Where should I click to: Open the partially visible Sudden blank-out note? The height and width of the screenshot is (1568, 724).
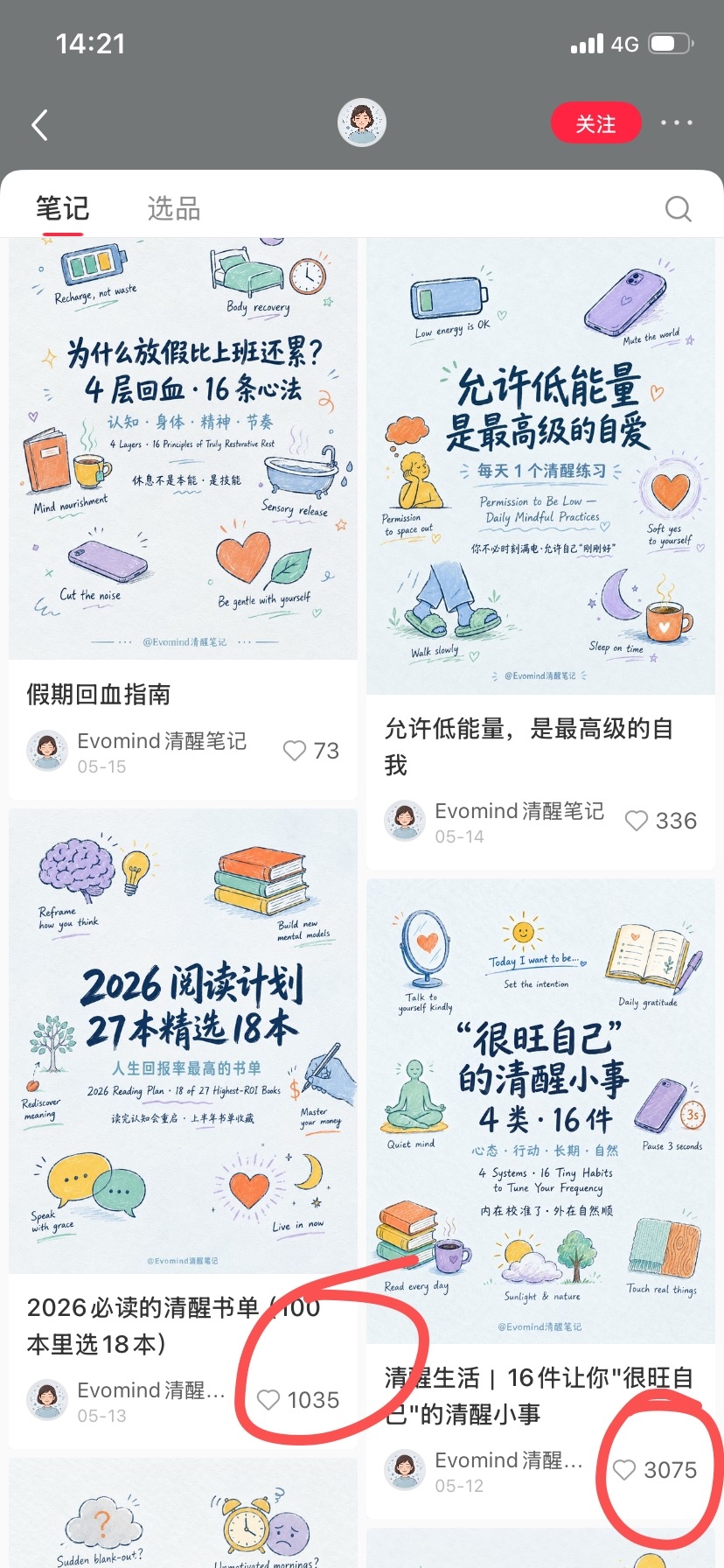[183, 1513]
